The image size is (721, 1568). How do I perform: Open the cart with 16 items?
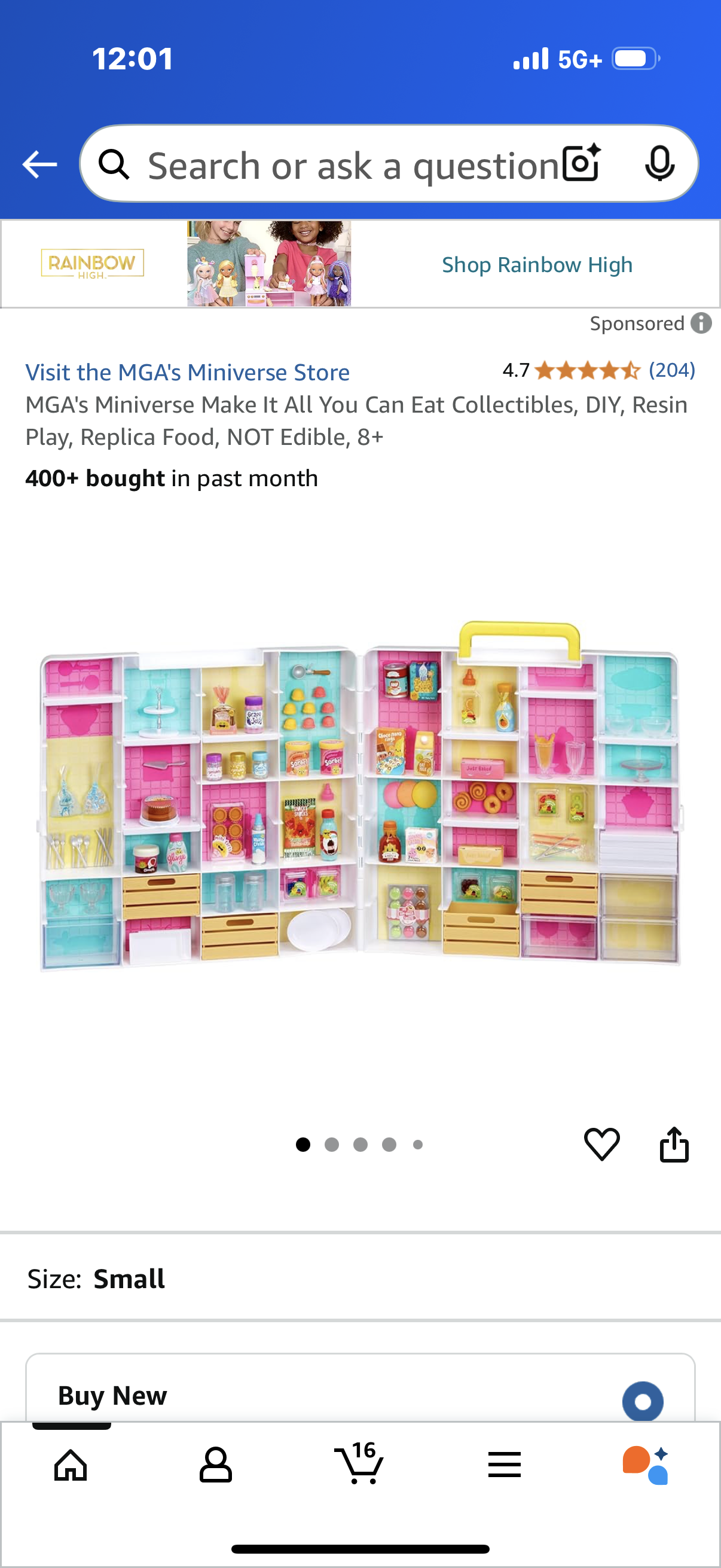click(x=359, y=1463)
